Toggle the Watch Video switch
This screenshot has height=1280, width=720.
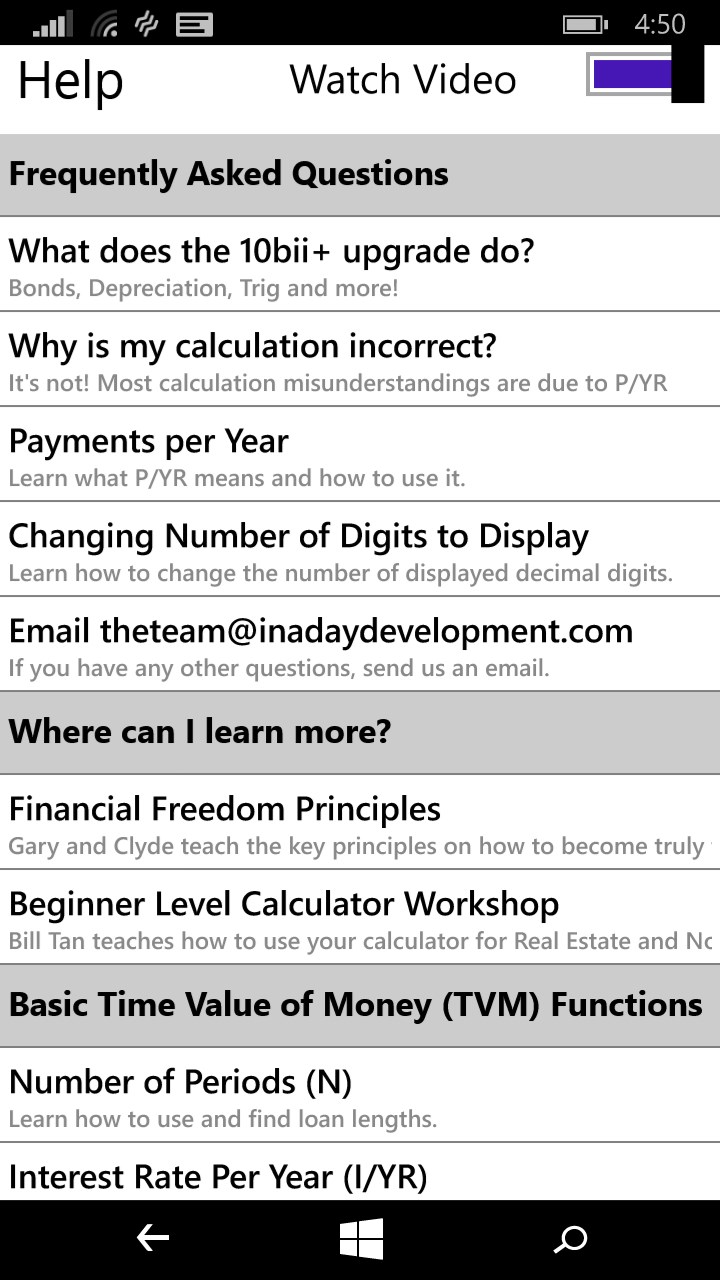coord(645,76)
